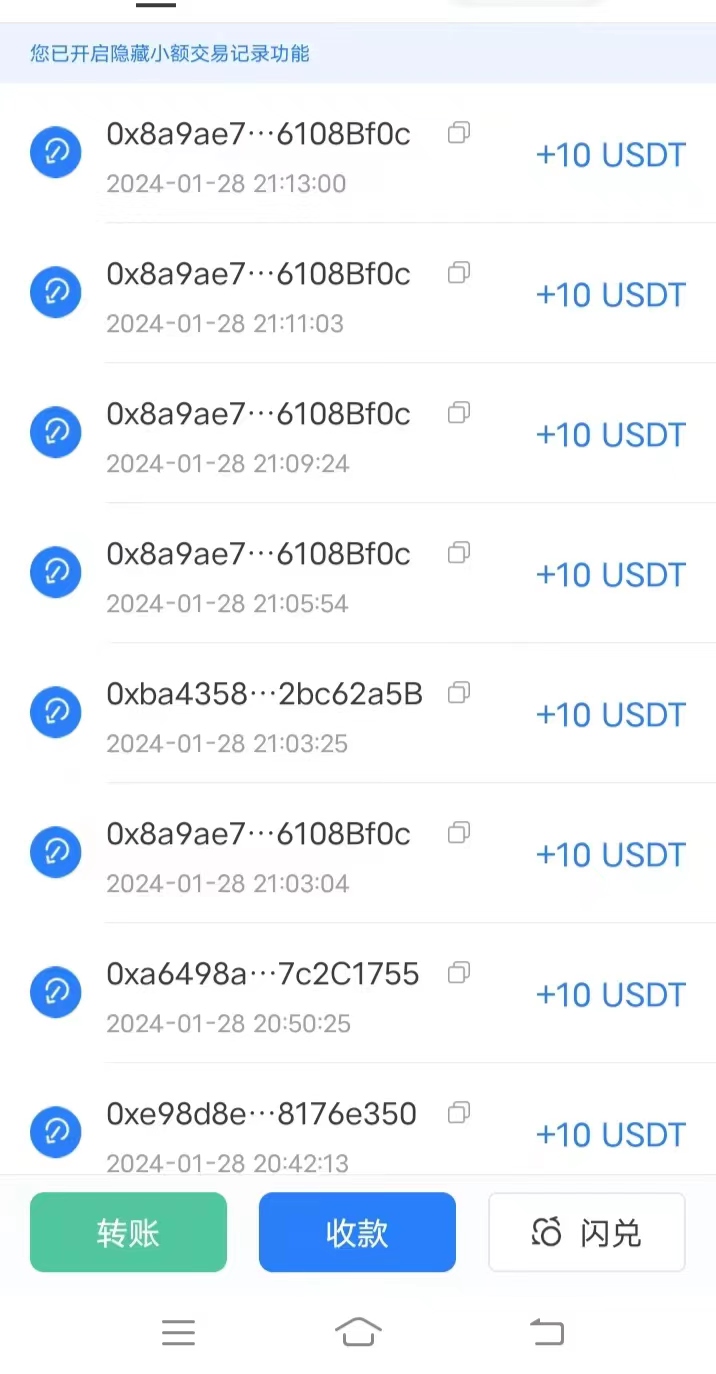Copy address 0xe98d8e···8176e350

click(458, 1112)
